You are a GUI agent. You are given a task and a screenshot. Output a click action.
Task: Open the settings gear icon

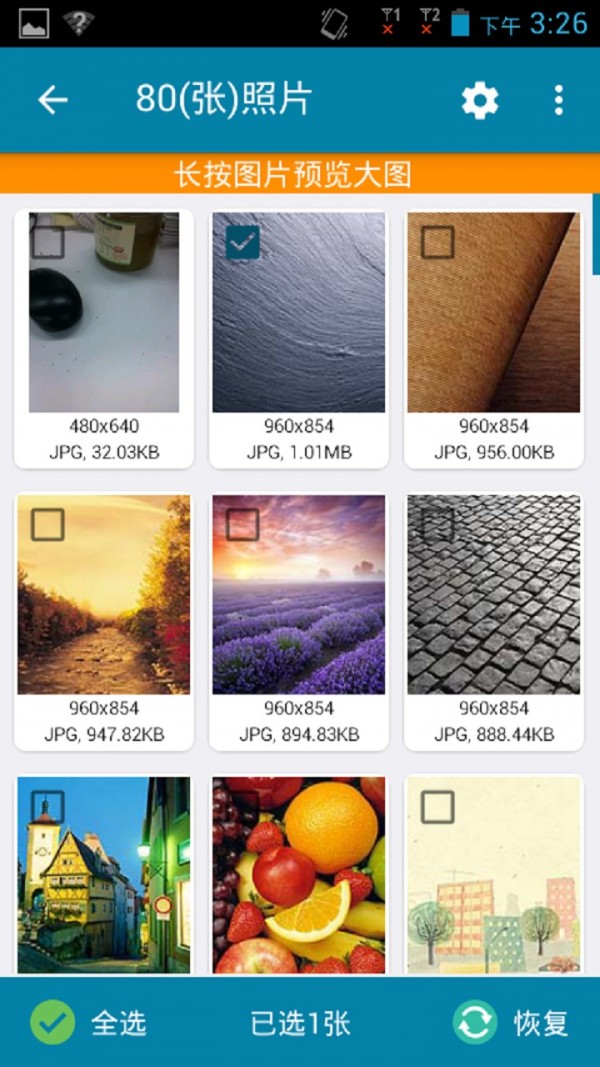480,100
